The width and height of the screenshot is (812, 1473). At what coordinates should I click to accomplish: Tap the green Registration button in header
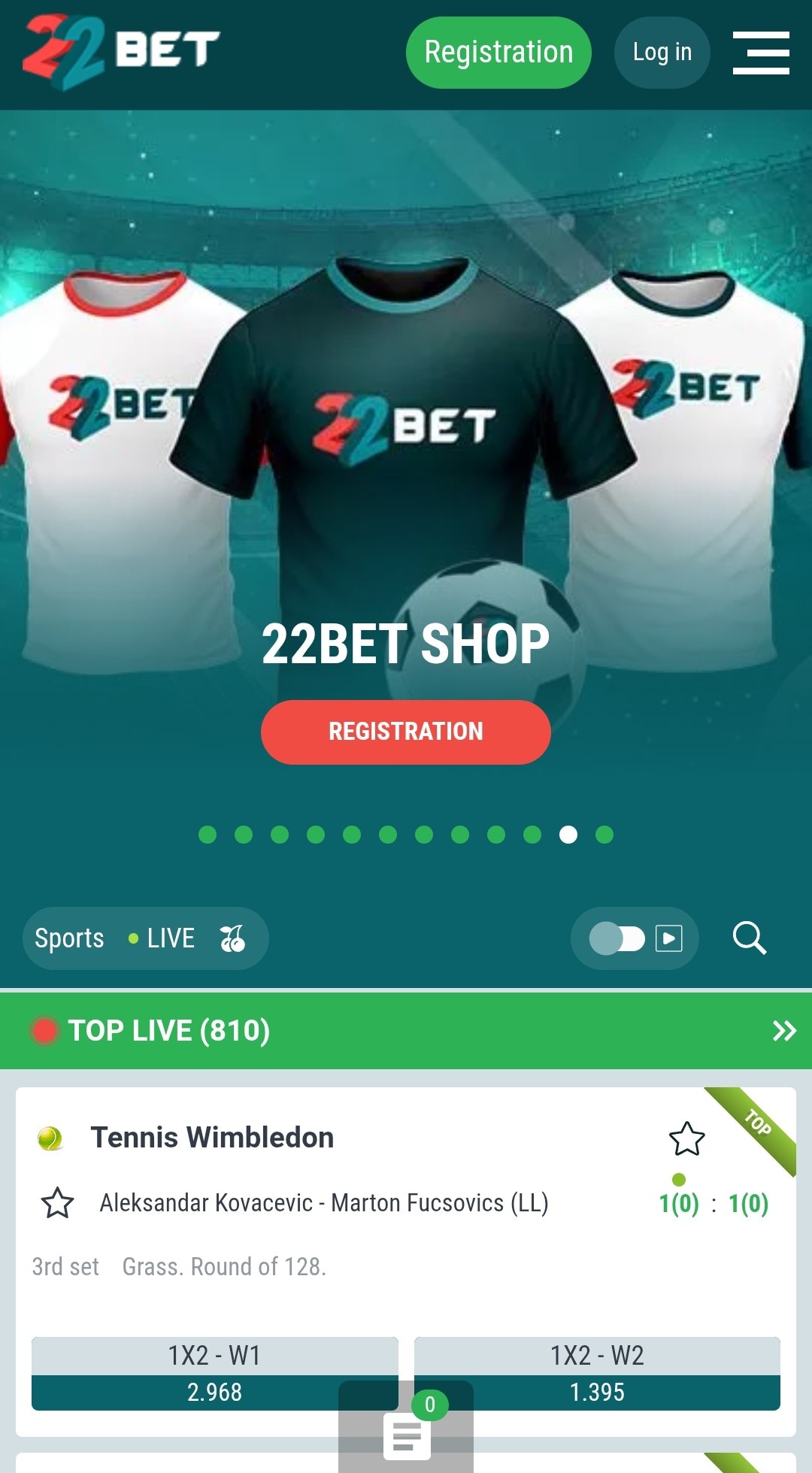[498, 53]
